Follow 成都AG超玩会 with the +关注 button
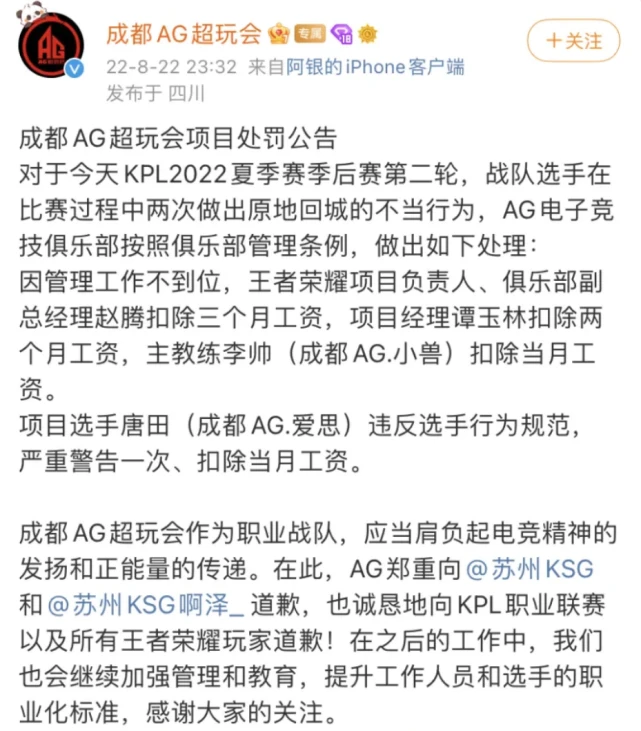 click(573, 42)
